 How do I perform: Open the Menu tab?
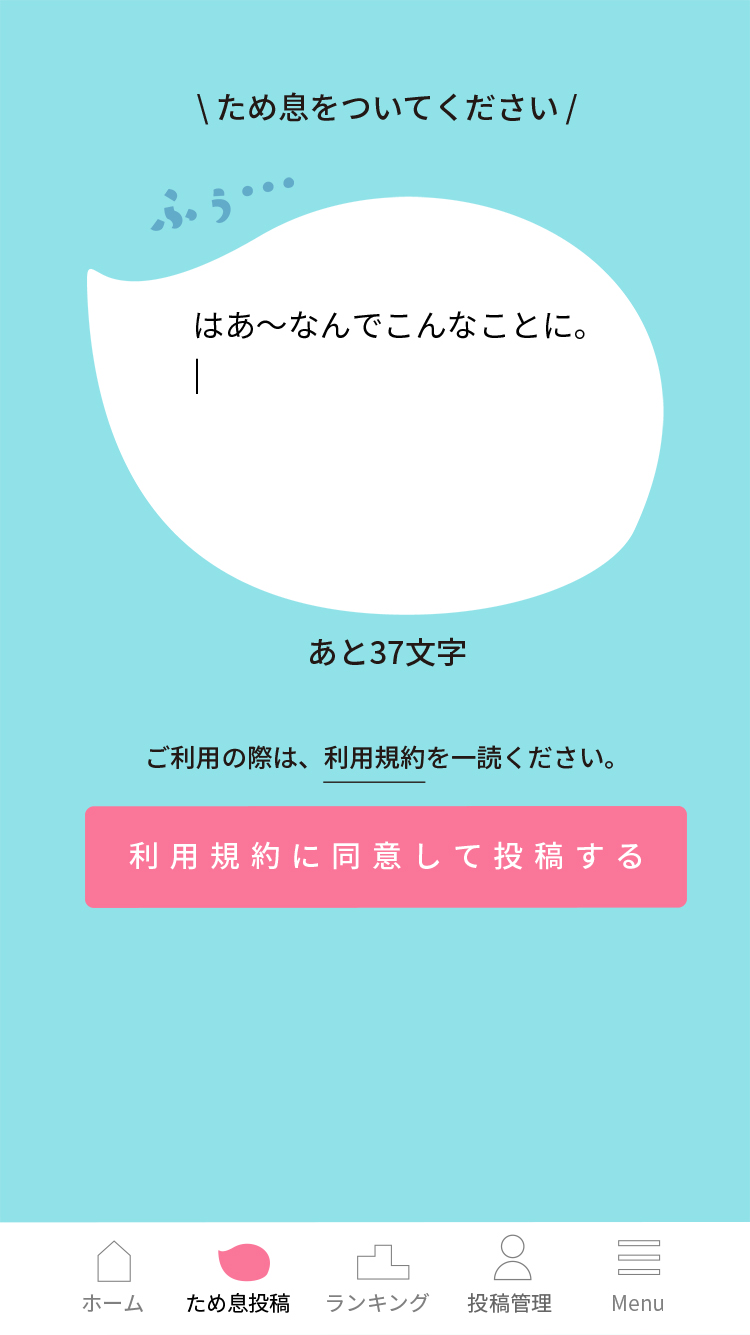638,1277
